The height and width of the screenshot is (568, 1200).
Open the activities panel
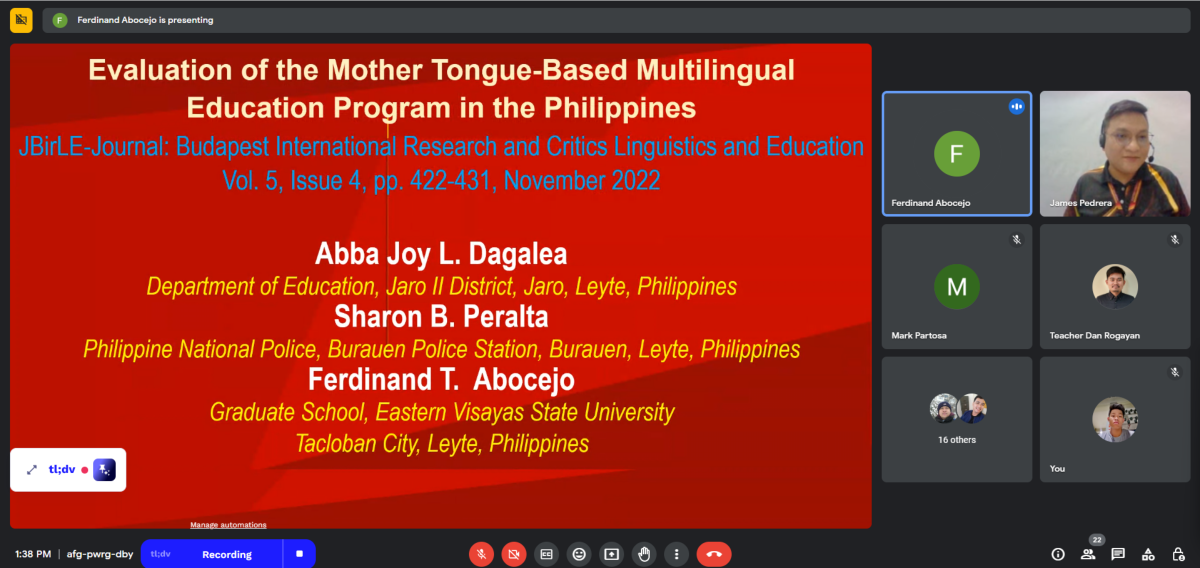[x=1148, y=554]
